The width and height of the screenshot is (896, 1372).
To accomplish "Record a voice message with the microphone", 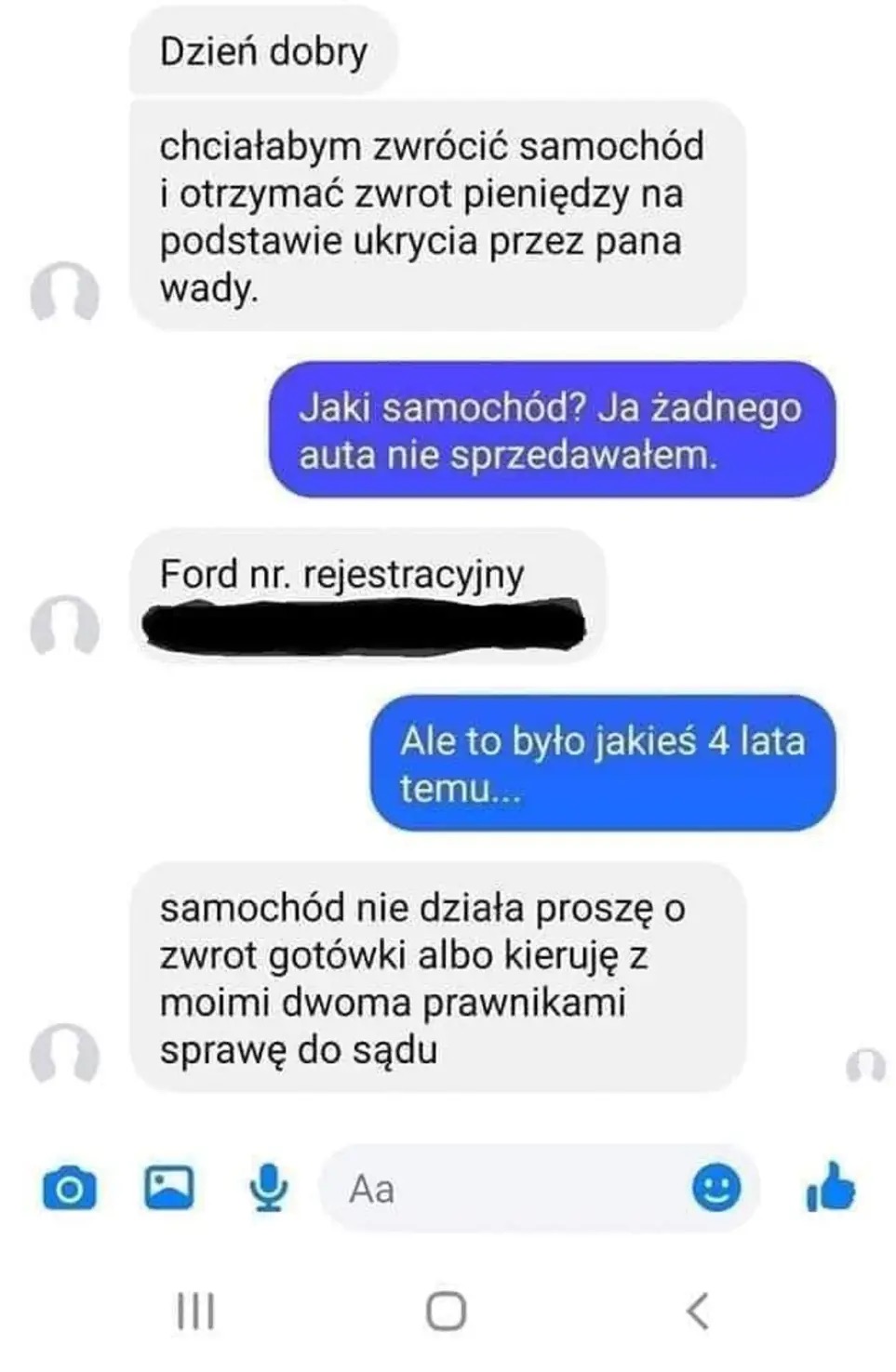I will 269,1188.
